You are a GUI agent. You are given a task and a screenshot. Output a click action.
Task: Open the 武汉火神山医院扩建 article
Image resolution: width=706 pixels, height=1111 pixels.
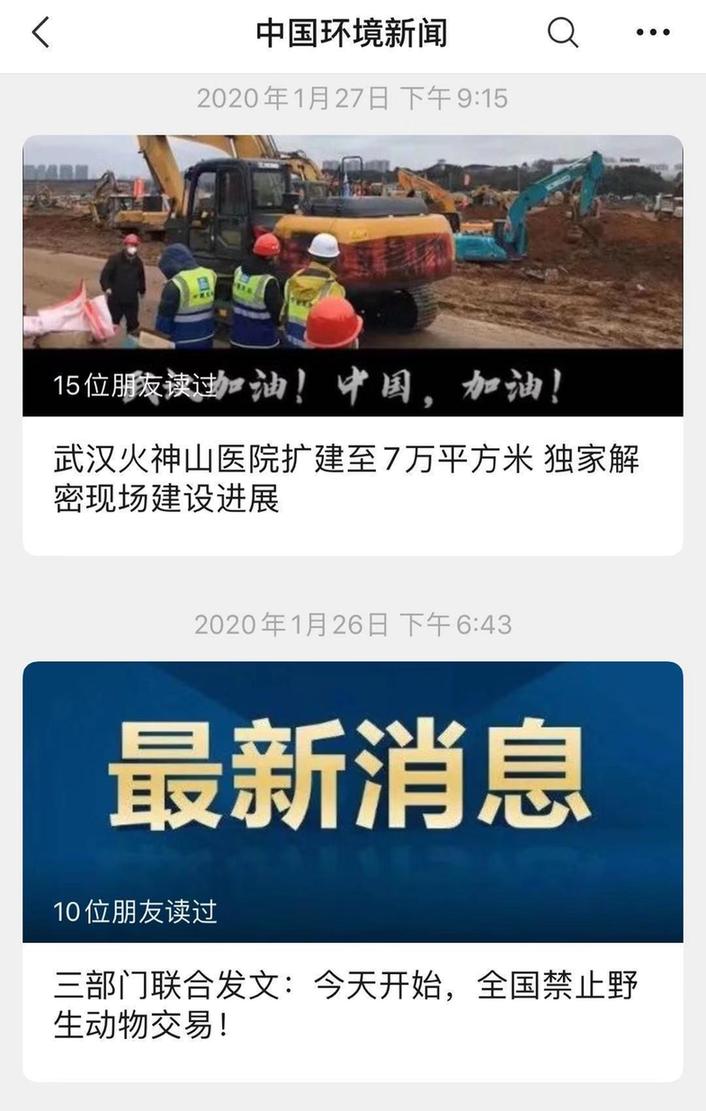346,479
